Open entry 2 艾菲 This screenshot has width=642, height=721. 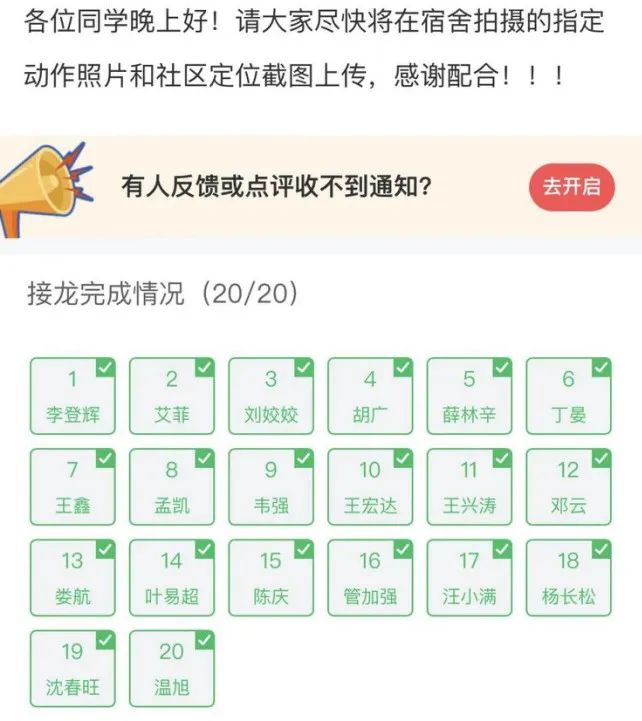[x=171, y=396]
